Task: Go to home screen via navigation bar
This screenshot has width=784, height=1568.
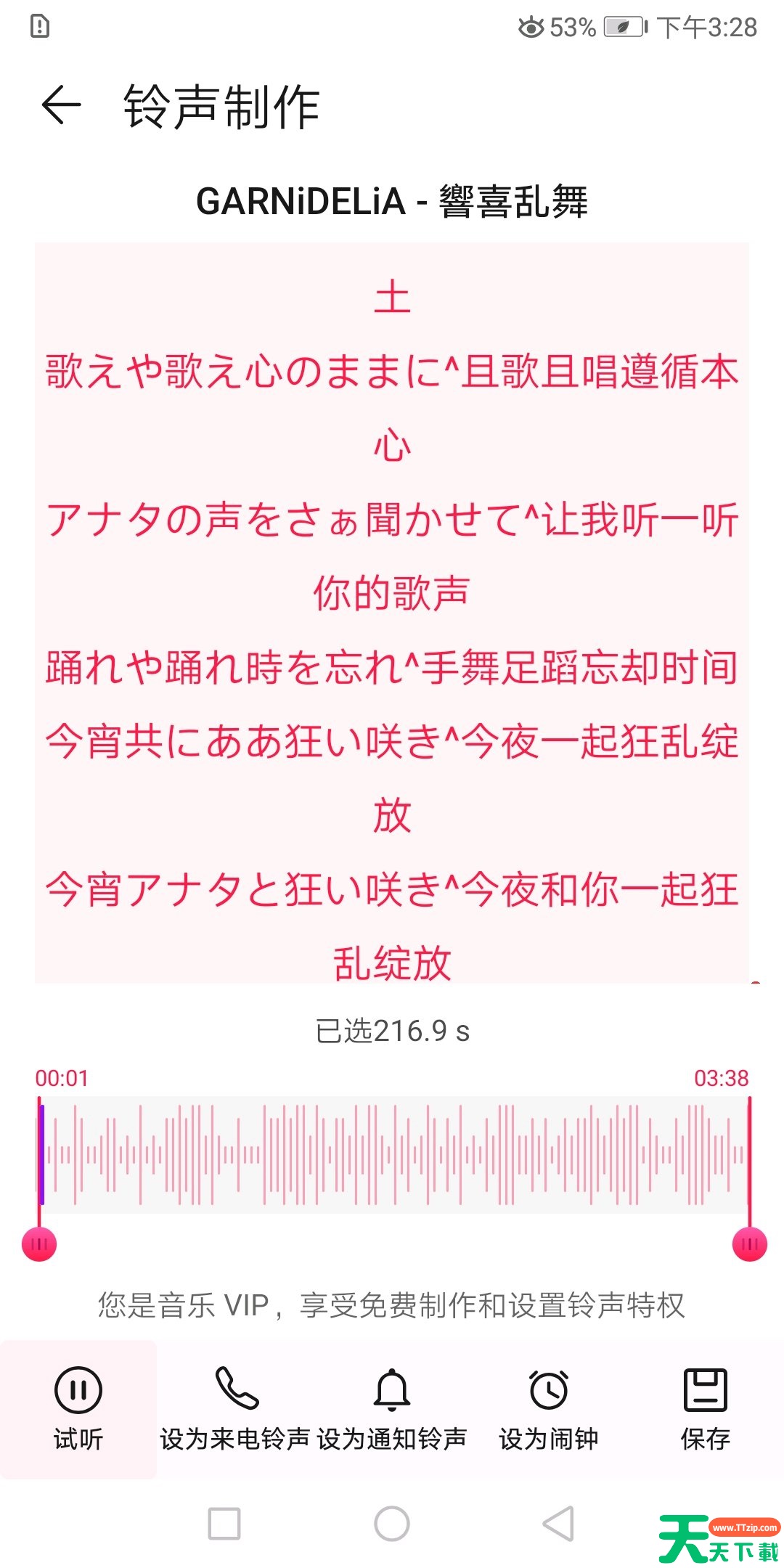Action: point(392,1523)
